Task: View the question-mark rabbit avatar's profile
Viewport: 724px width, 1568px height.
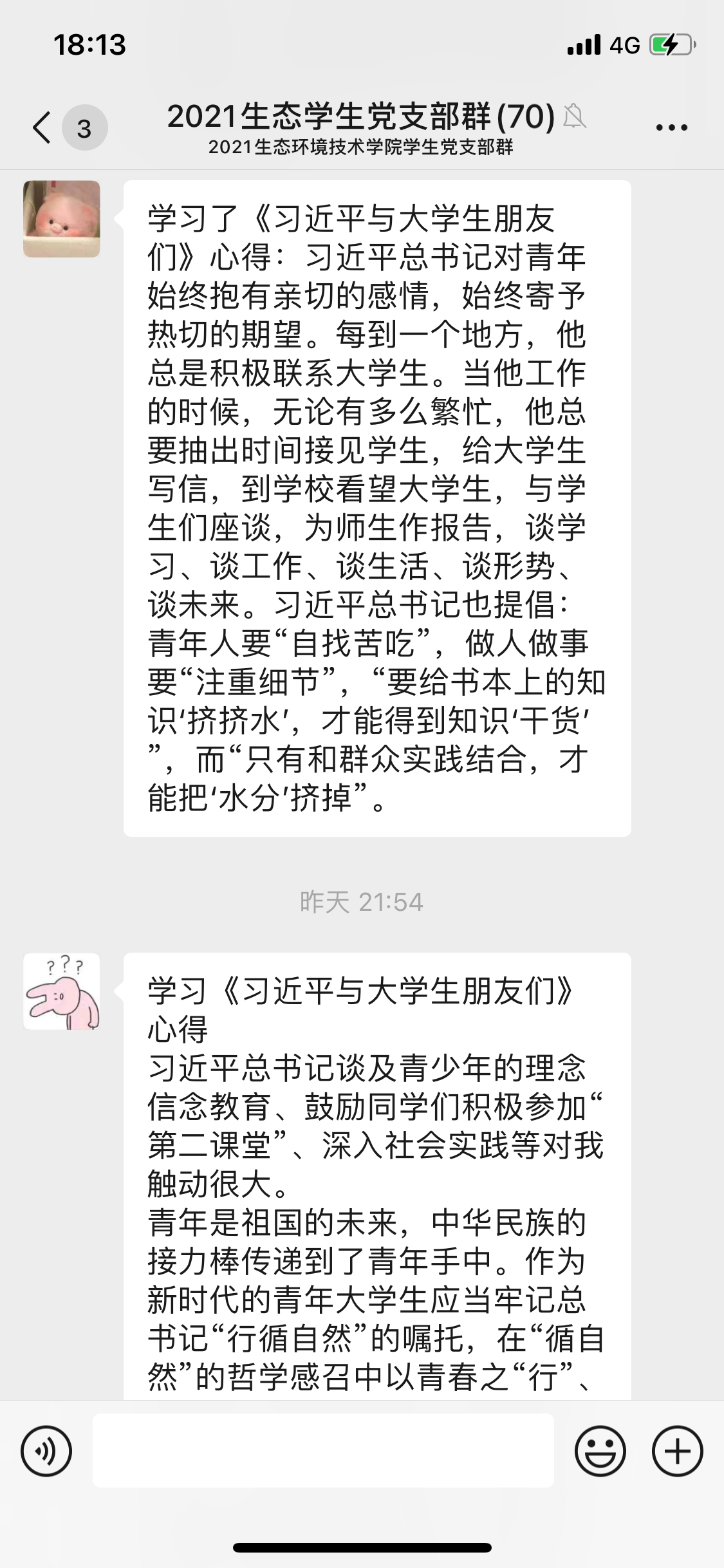Action: pyautogui.click(x=62, y=991)
